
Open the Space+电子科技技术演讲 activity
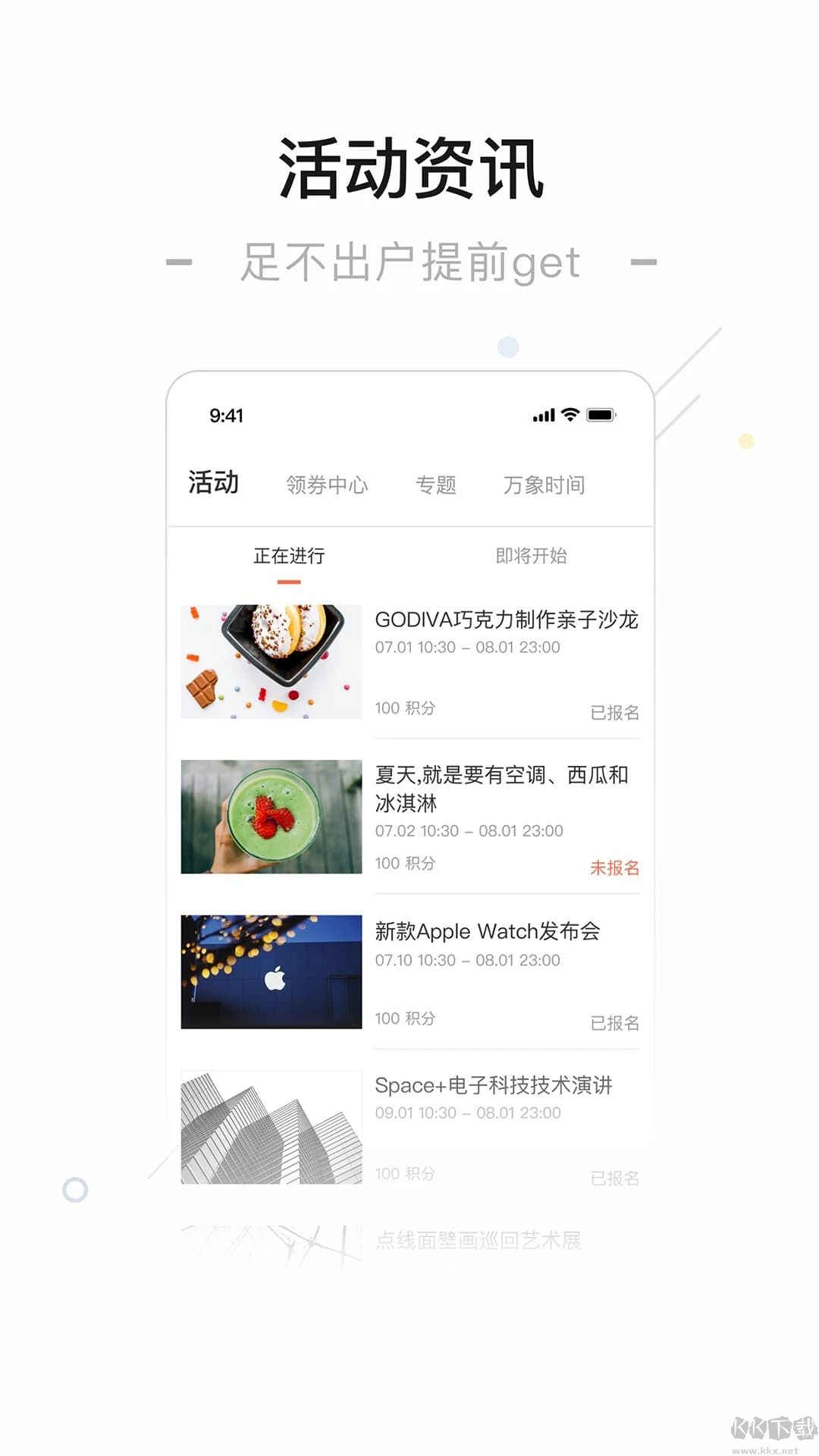click(494, 1086)
